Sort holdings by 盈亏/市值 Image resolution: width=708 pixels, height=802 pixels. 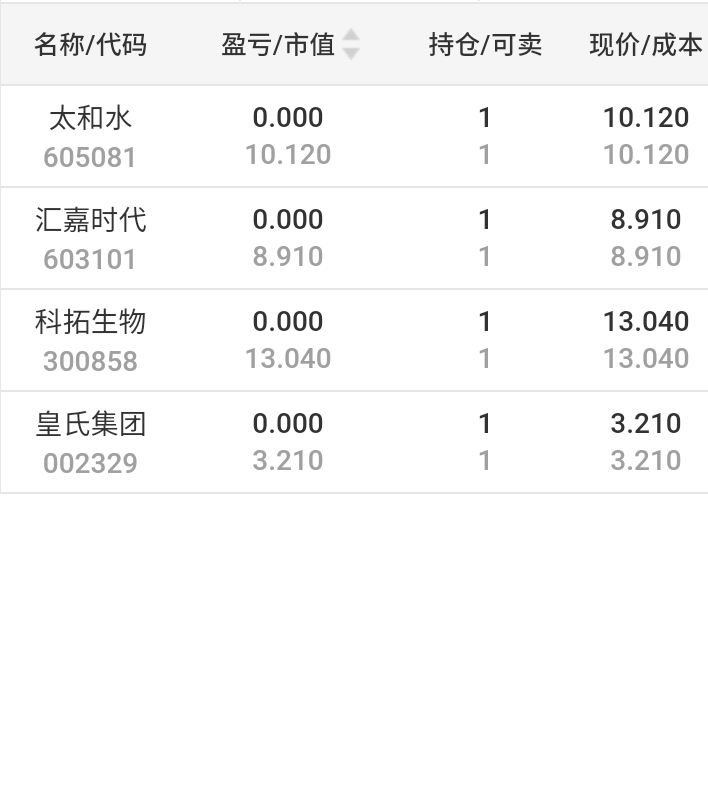[290, 45]
